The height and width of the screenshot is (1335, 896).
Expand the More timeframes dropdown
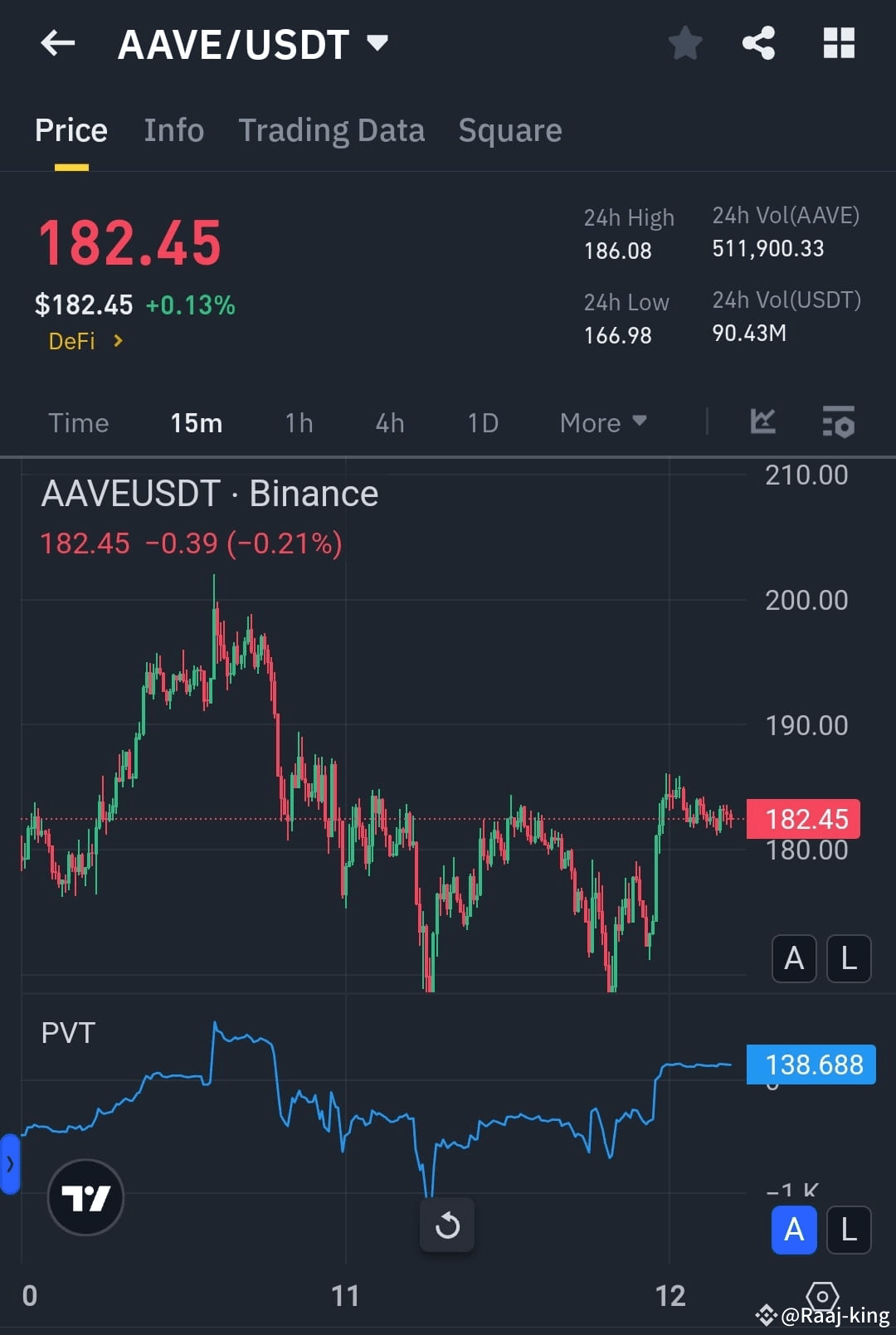tap(603, 422)
